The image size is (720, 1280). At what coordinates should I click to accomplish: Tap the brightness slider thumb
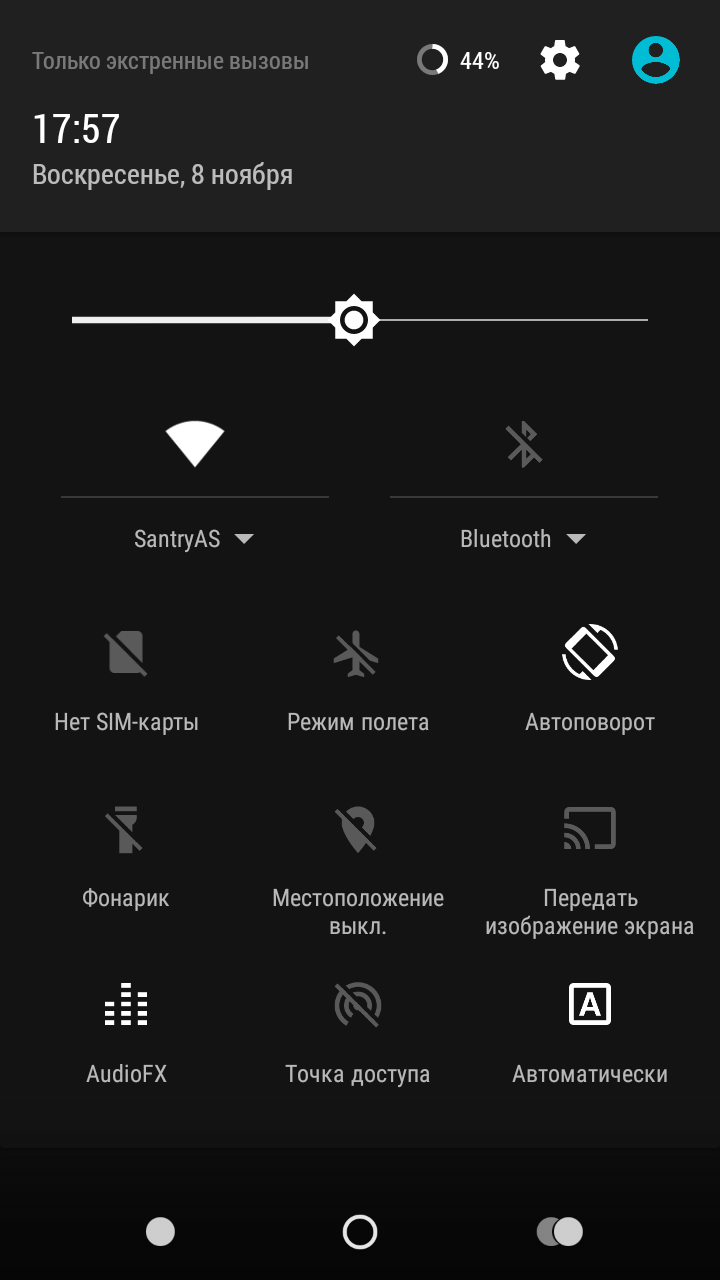353,320
